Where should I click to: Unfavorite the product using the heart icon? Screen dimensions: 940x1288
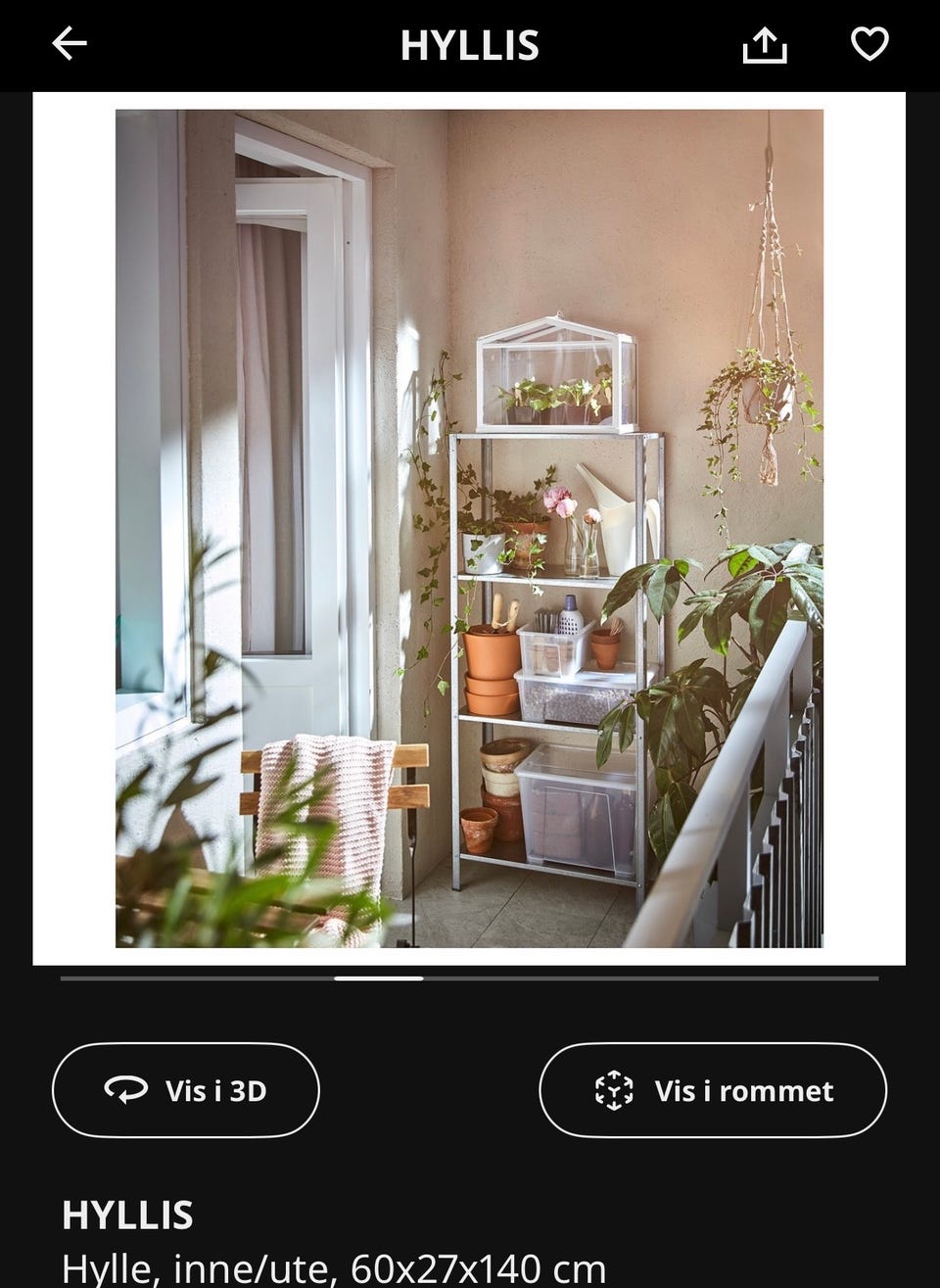point(869,44)
